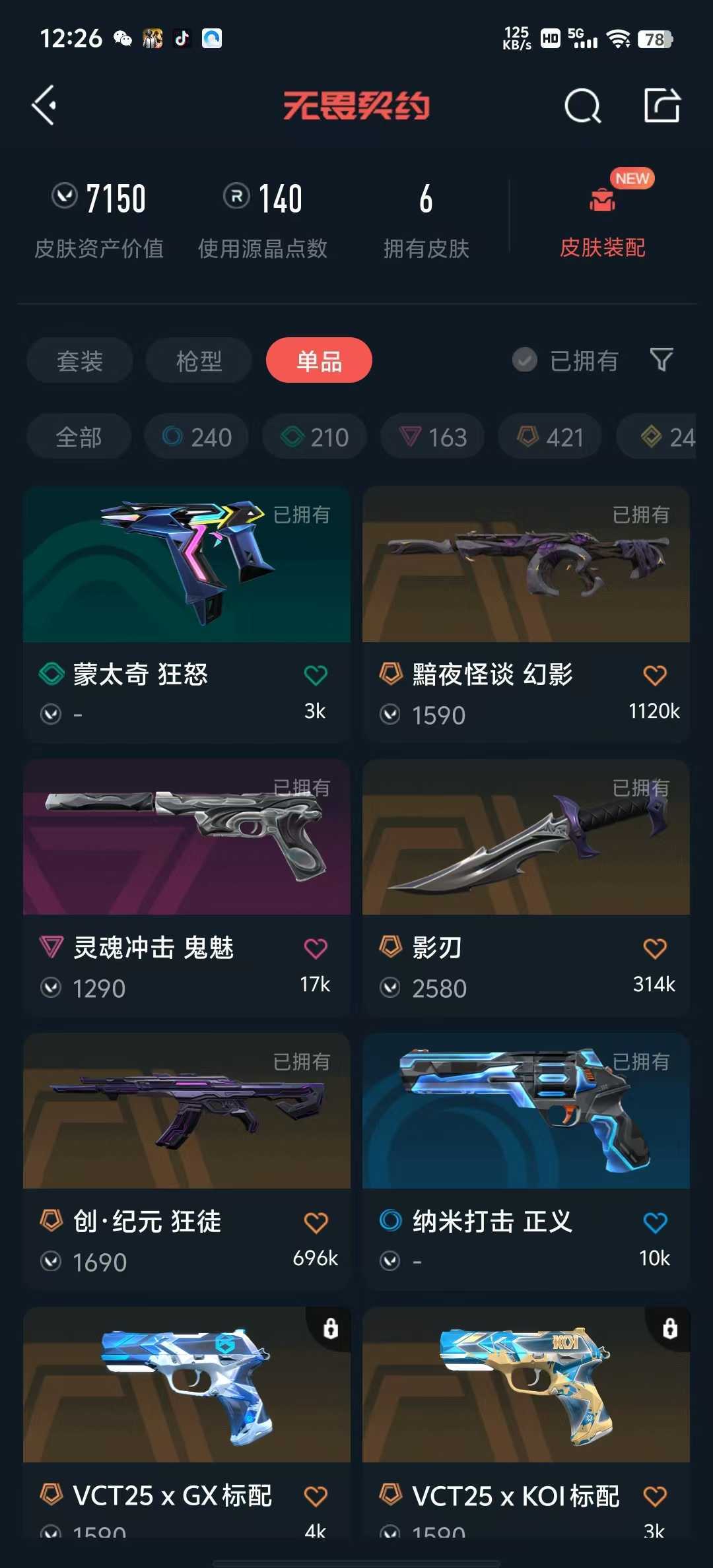Image resolution: width=713 pixels, height=1568 pixels.
Task: Select the rarity icon beside 蒙太奇 狂怒
Action: pos(50,674)
